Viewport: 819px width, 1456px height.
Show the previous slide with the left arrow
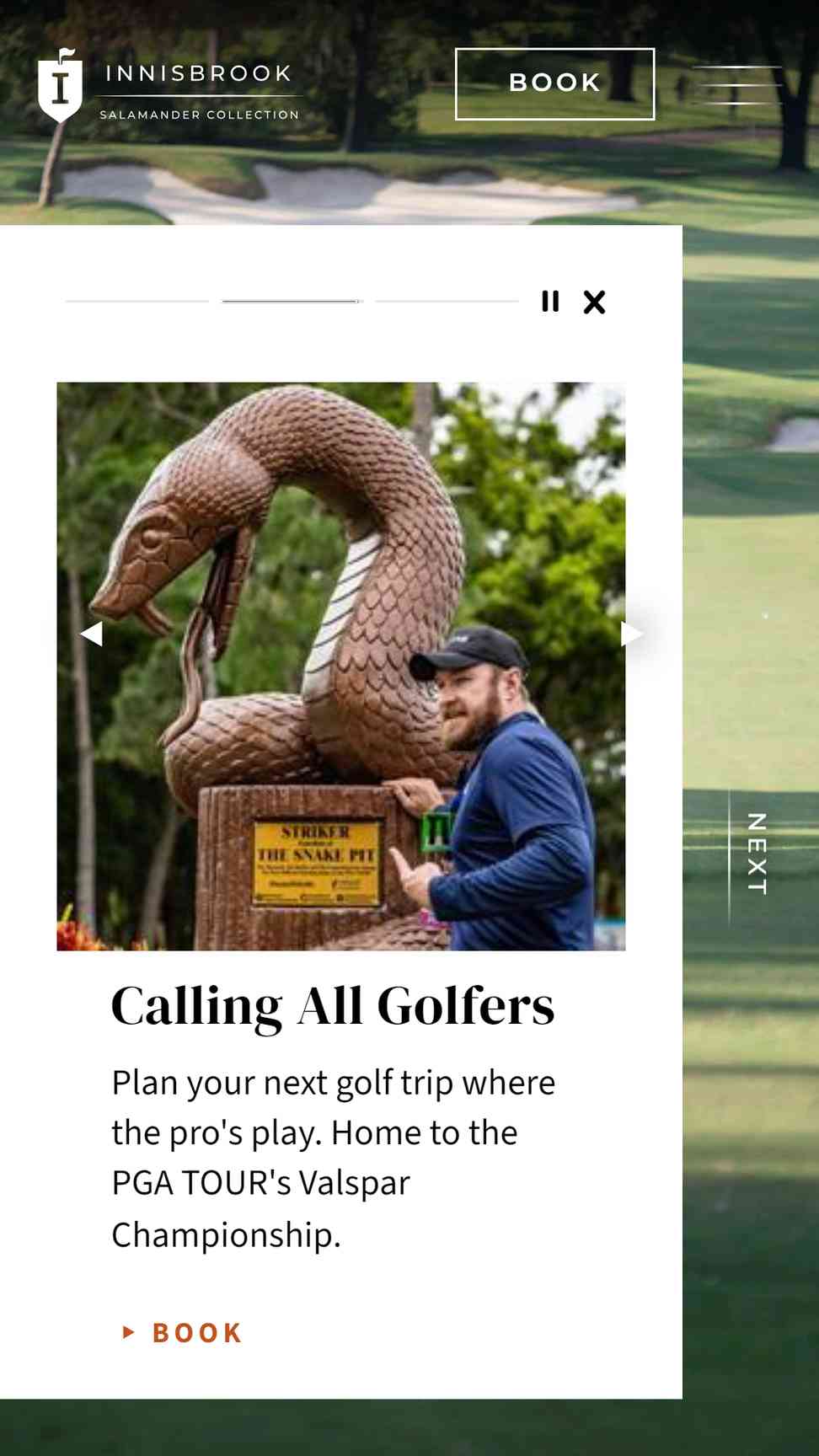(x=91, y=634)
